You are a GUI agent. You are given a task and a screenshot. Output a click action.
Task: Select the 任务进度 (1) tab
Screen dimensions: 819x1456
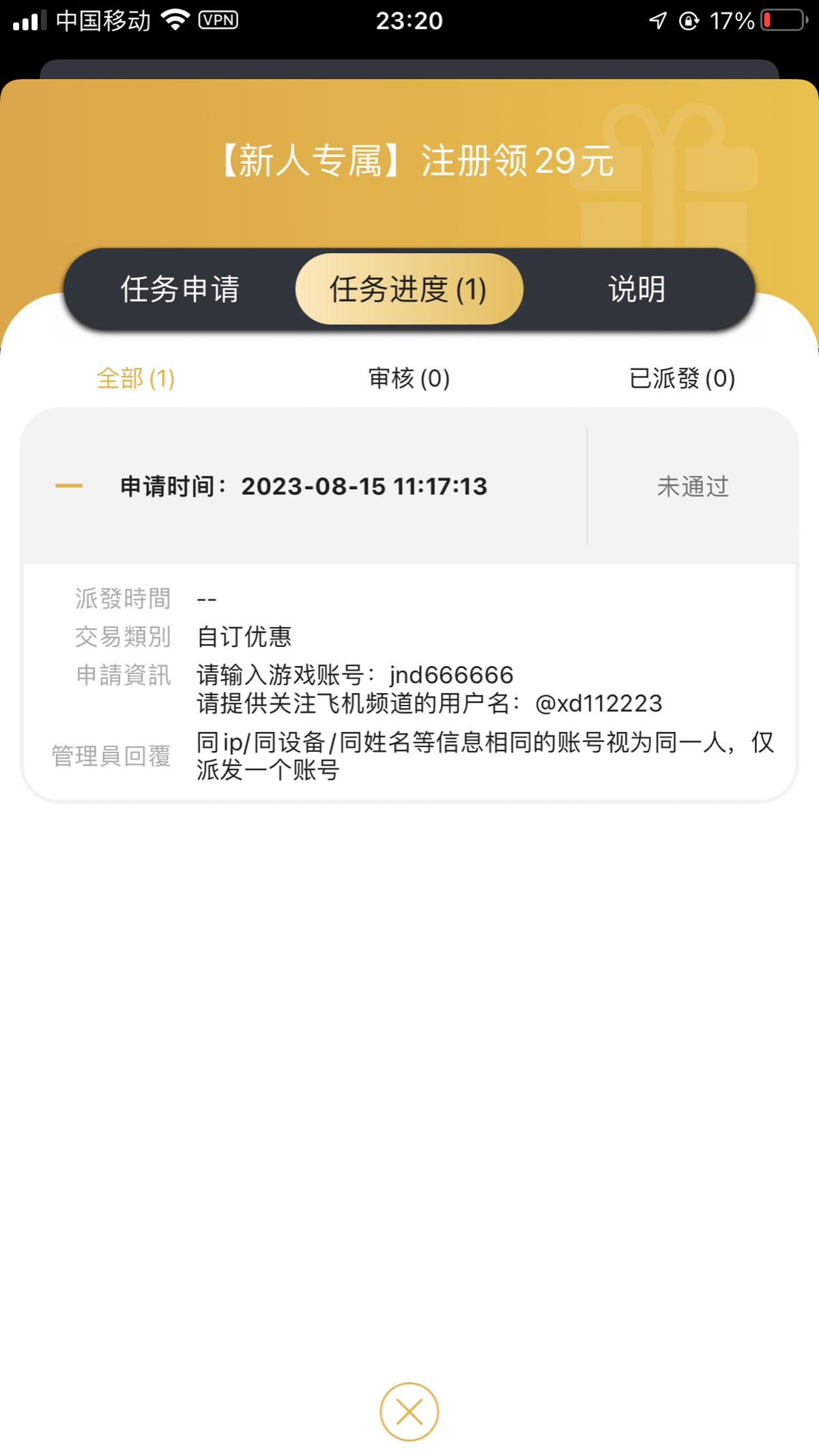[408, 289]
